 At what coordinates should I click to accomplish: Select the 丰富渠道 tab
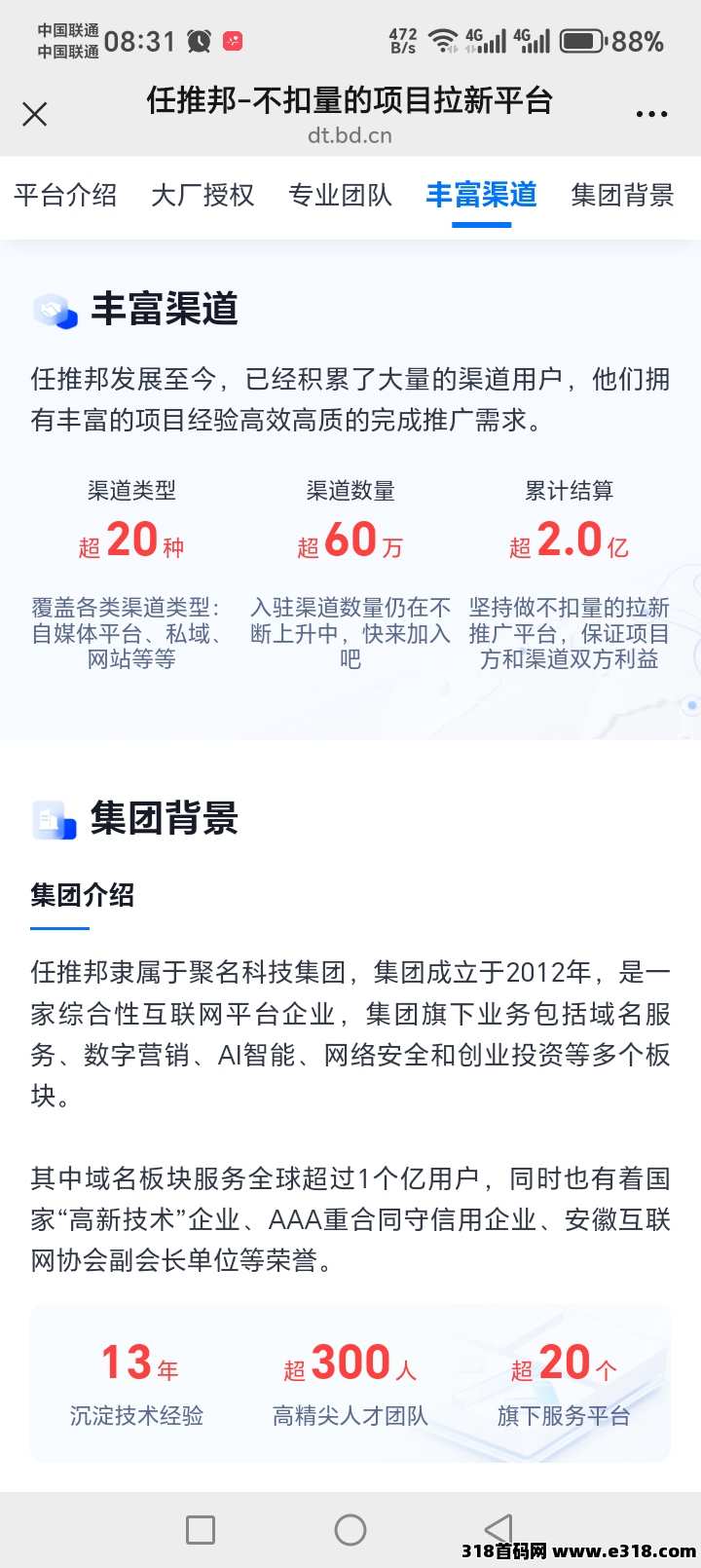tap(481, 195)
